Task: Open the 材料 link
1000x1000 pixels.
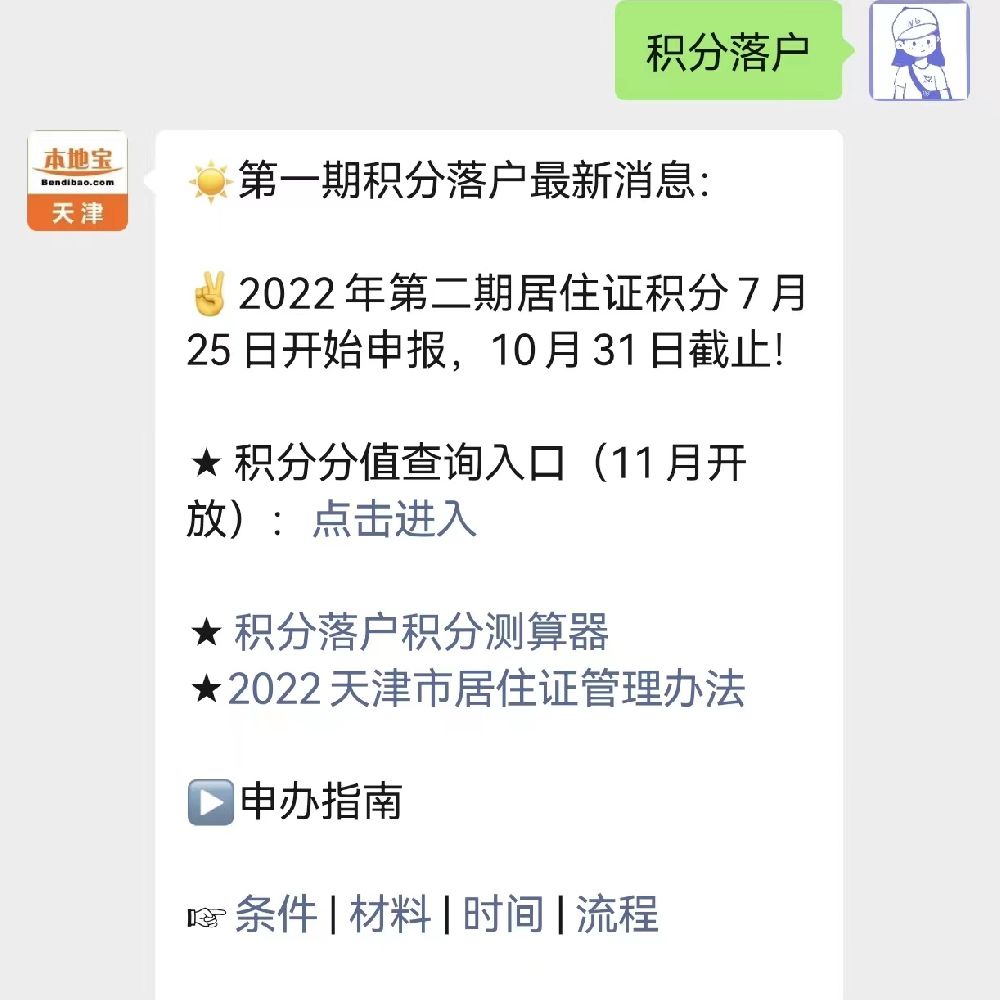Action: click(389, 915)
